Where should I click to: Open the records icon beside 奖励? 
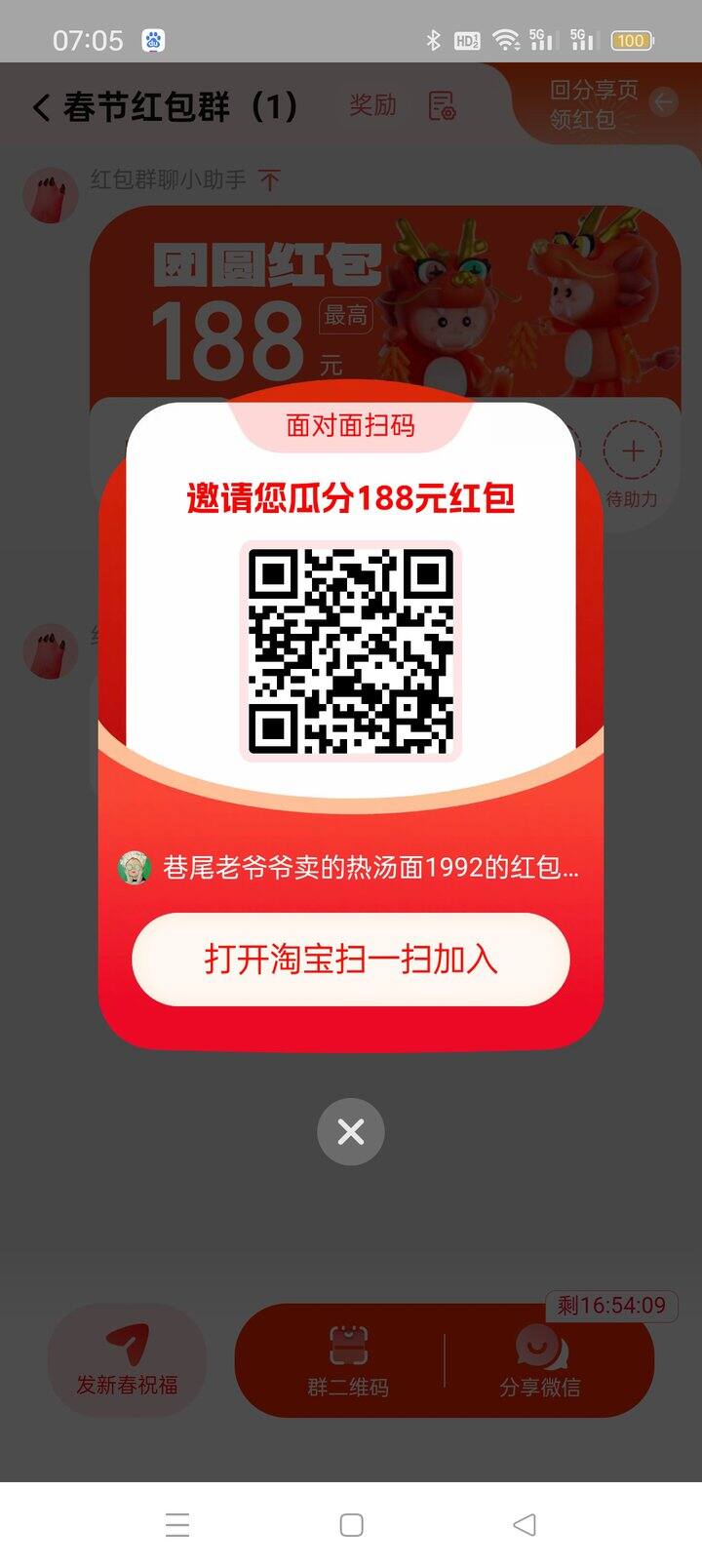pos(443,105)
